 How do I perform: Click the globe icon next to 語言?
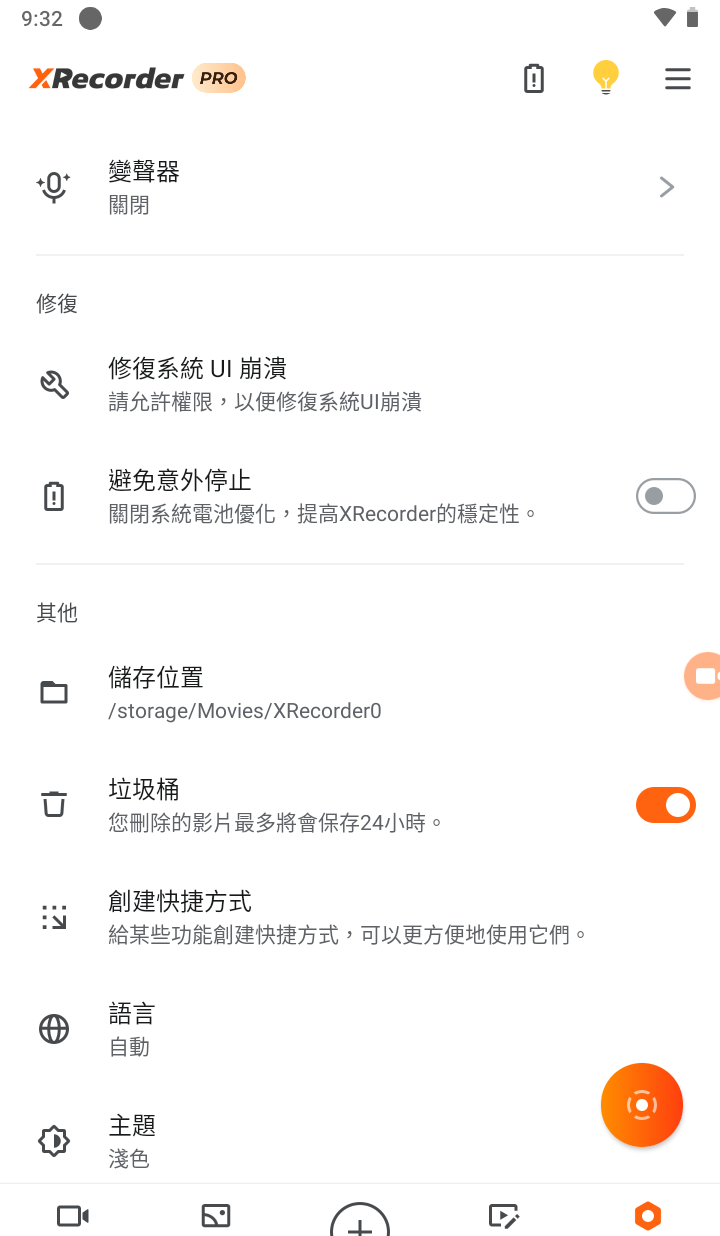pyautogui.click(x=54, y=1029)
